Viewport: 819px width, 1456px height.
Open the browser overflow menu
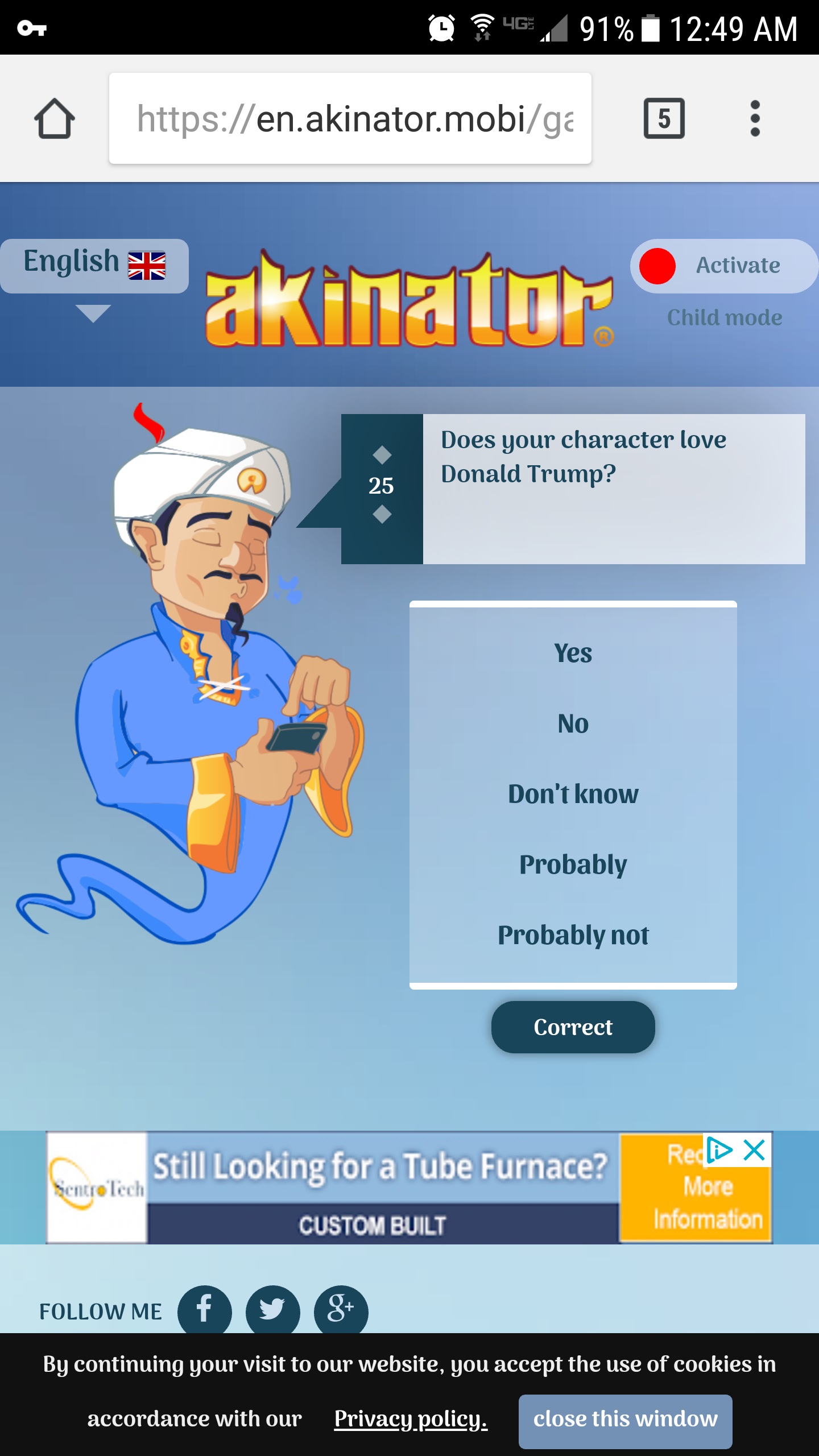point(755,118)
